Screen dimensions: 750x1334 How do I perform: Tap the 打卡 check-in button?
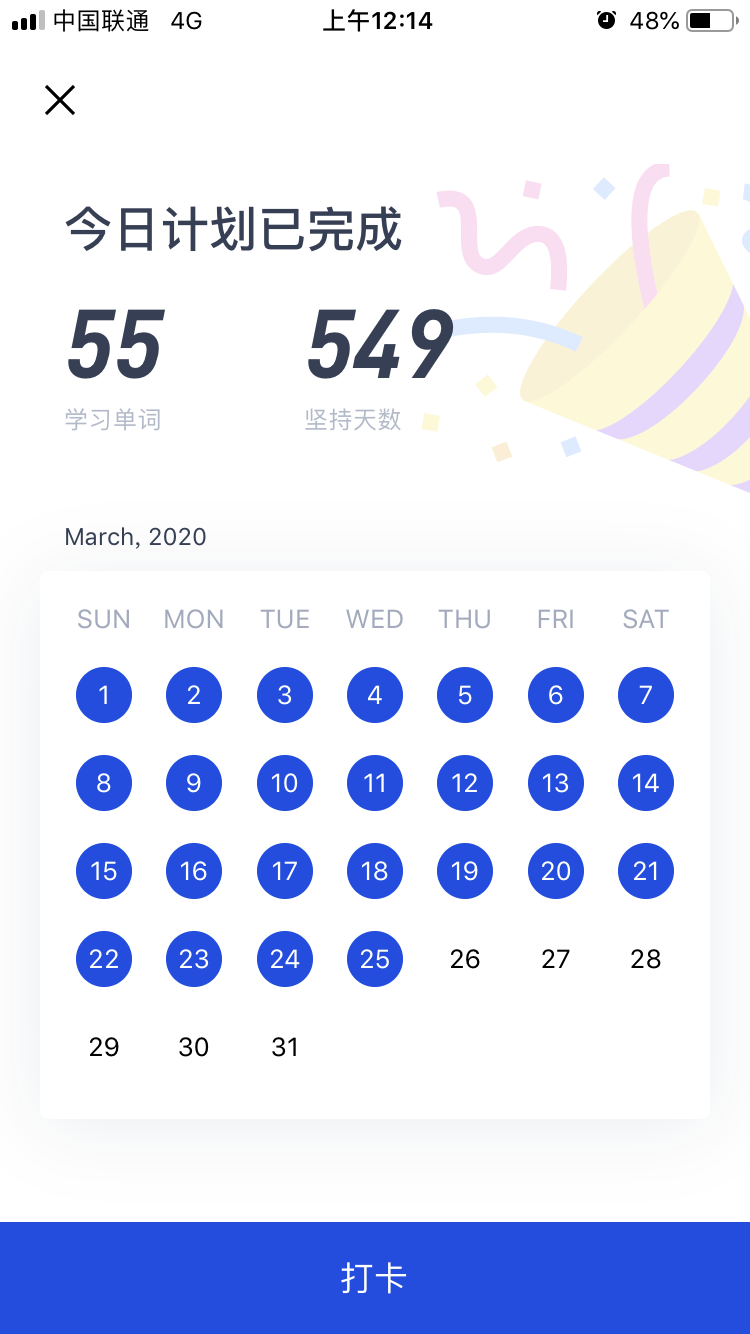tap(375, 1277)
